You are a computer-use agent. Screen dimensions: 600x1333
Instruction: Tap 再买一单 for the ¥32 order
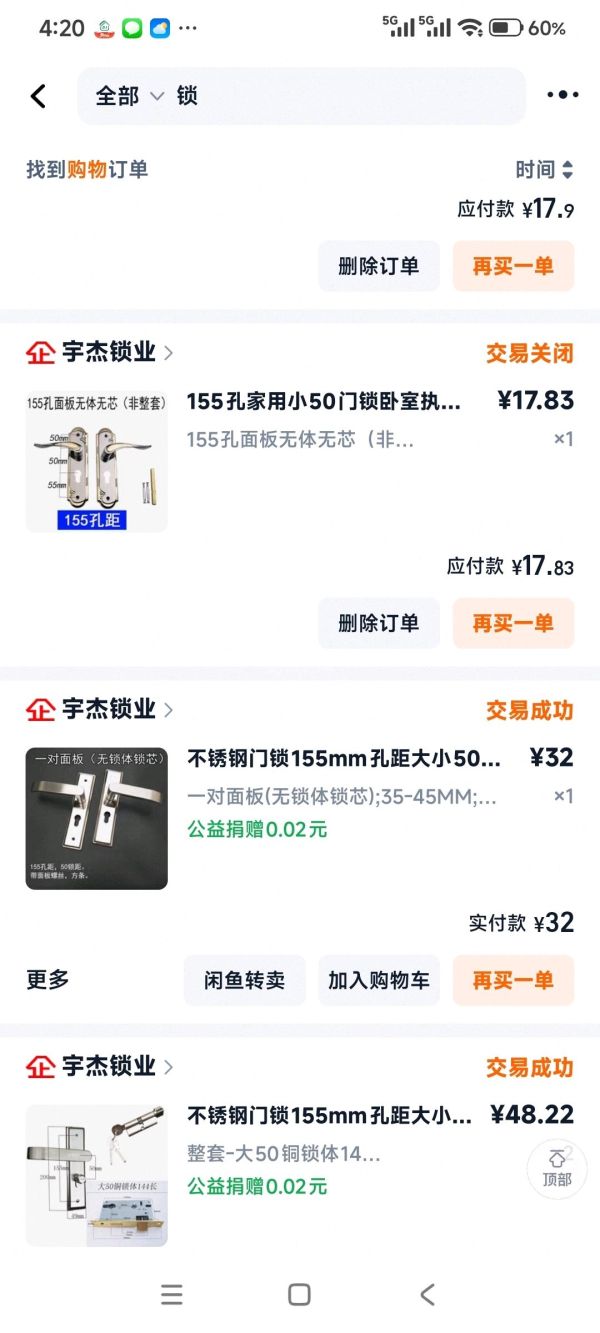pyautogui.click(x=513, y=980)
